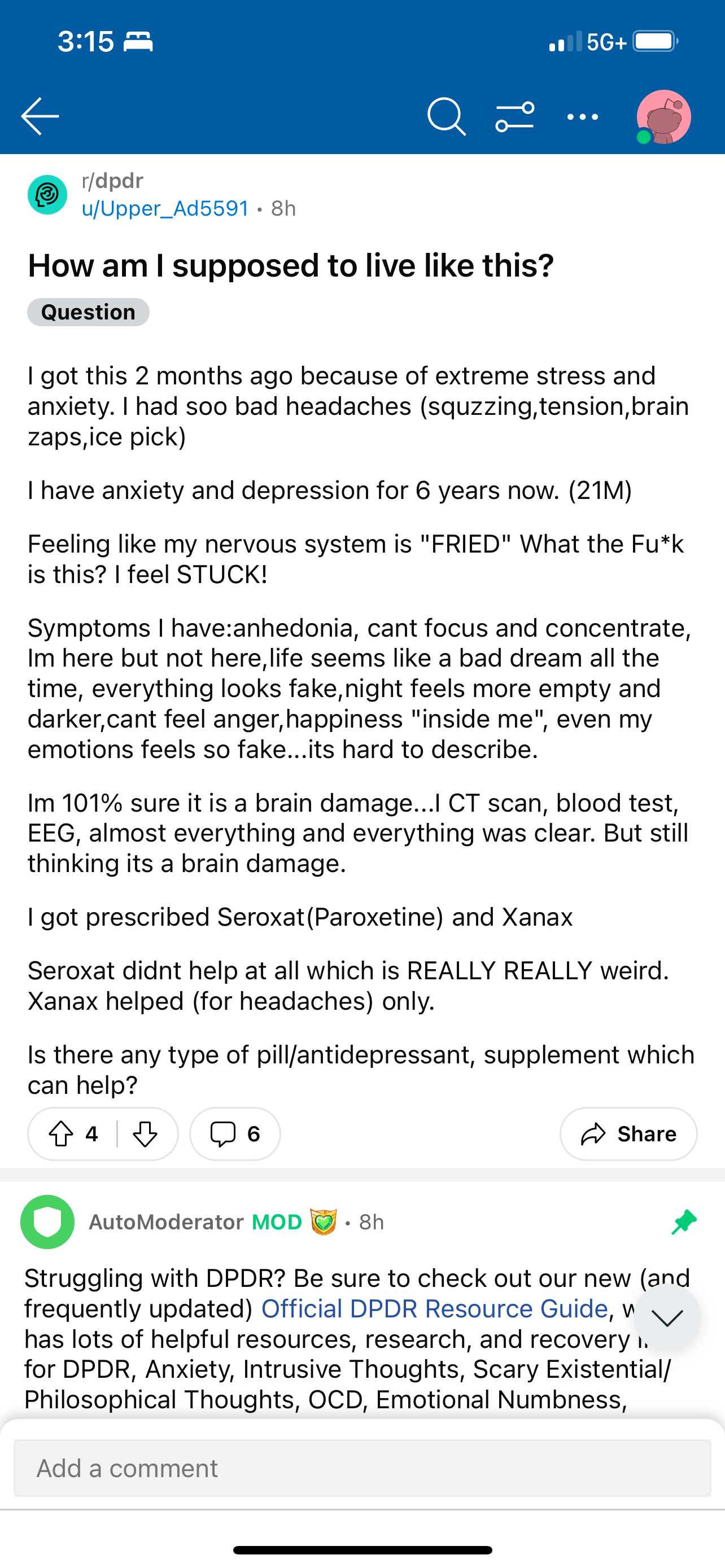Image resolution: width=725 pixels, height=1568 pixels.
Task: Open the post's 6 comments
Action: coord(235,1134)
